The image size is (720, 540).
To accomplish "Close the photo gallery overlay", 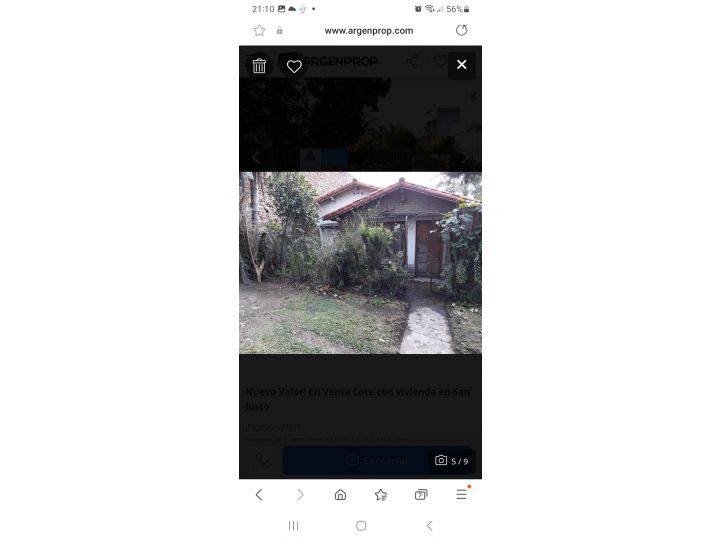I will click(461, 65).
